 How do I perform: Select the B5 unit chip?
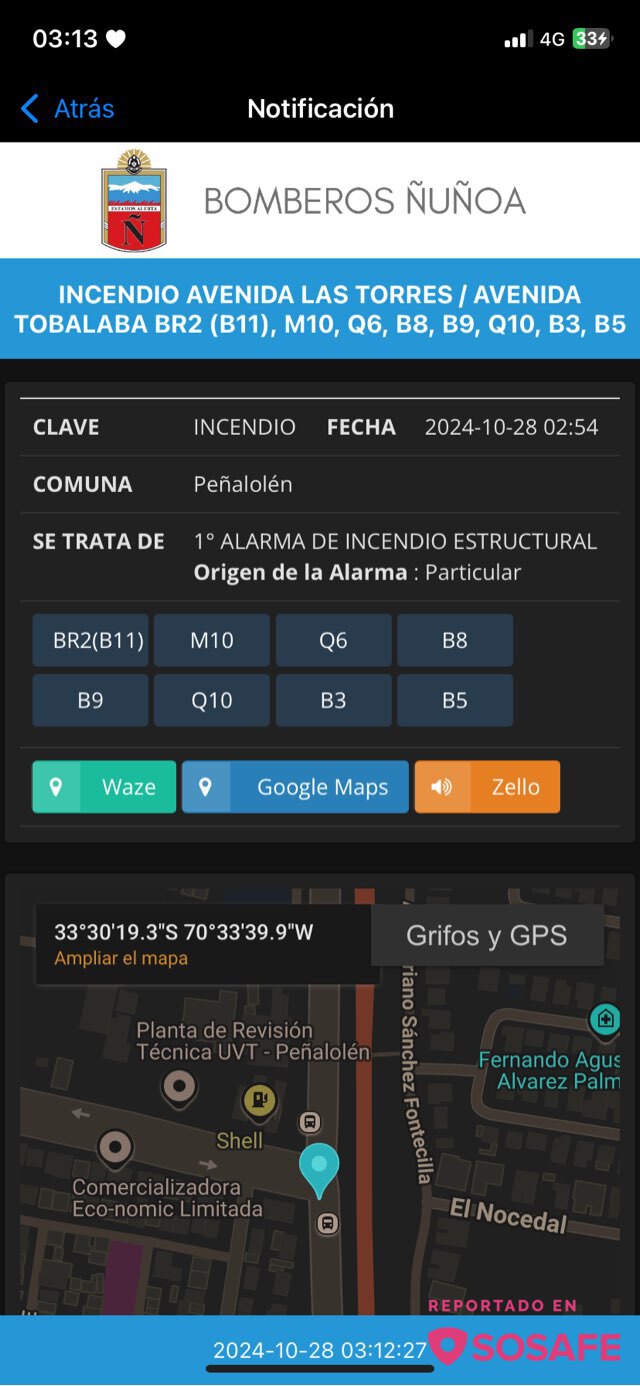455,700
